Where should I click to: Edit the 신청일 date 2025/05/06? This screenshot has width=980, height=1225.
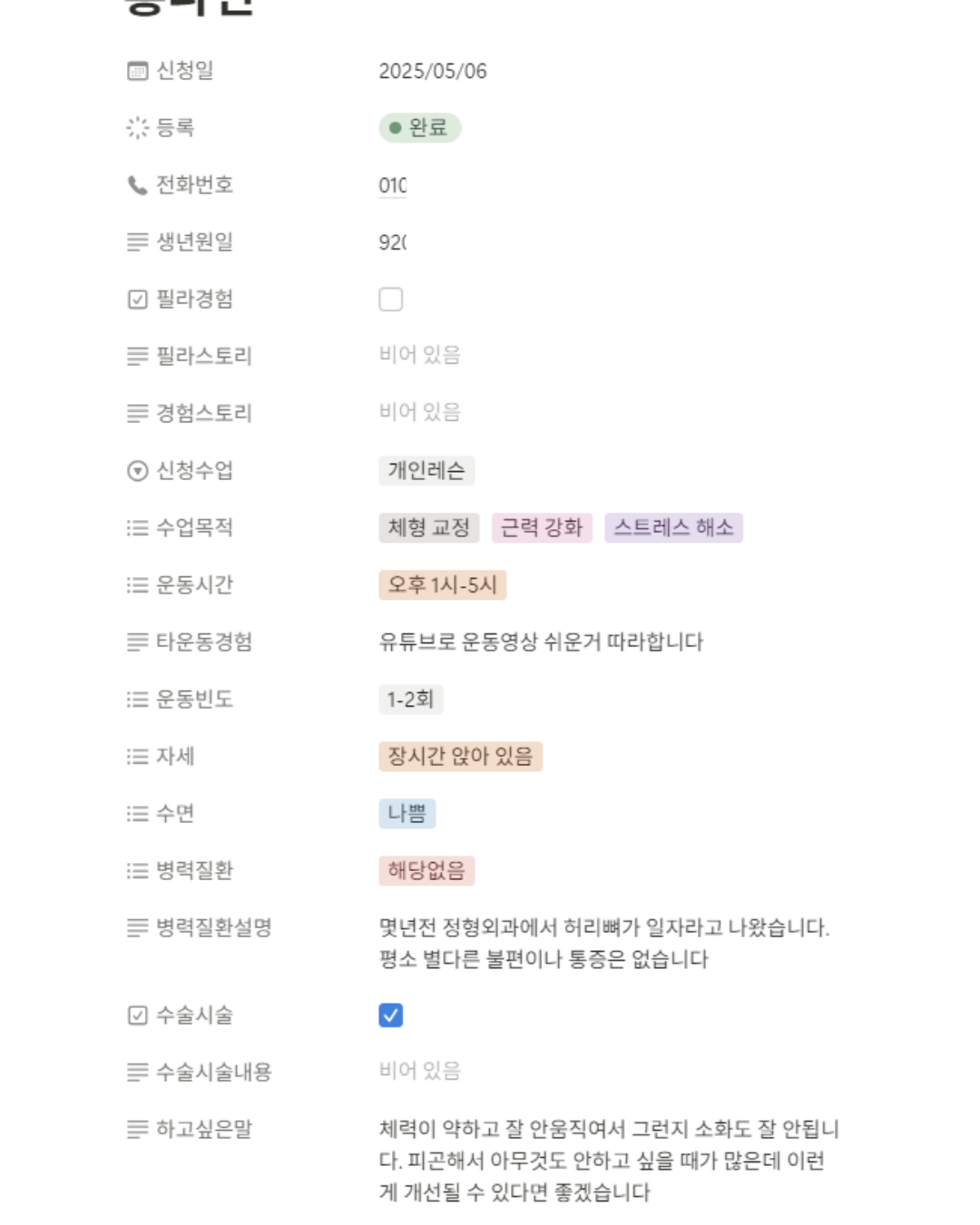pyautogui.click(x=432, y=71)
